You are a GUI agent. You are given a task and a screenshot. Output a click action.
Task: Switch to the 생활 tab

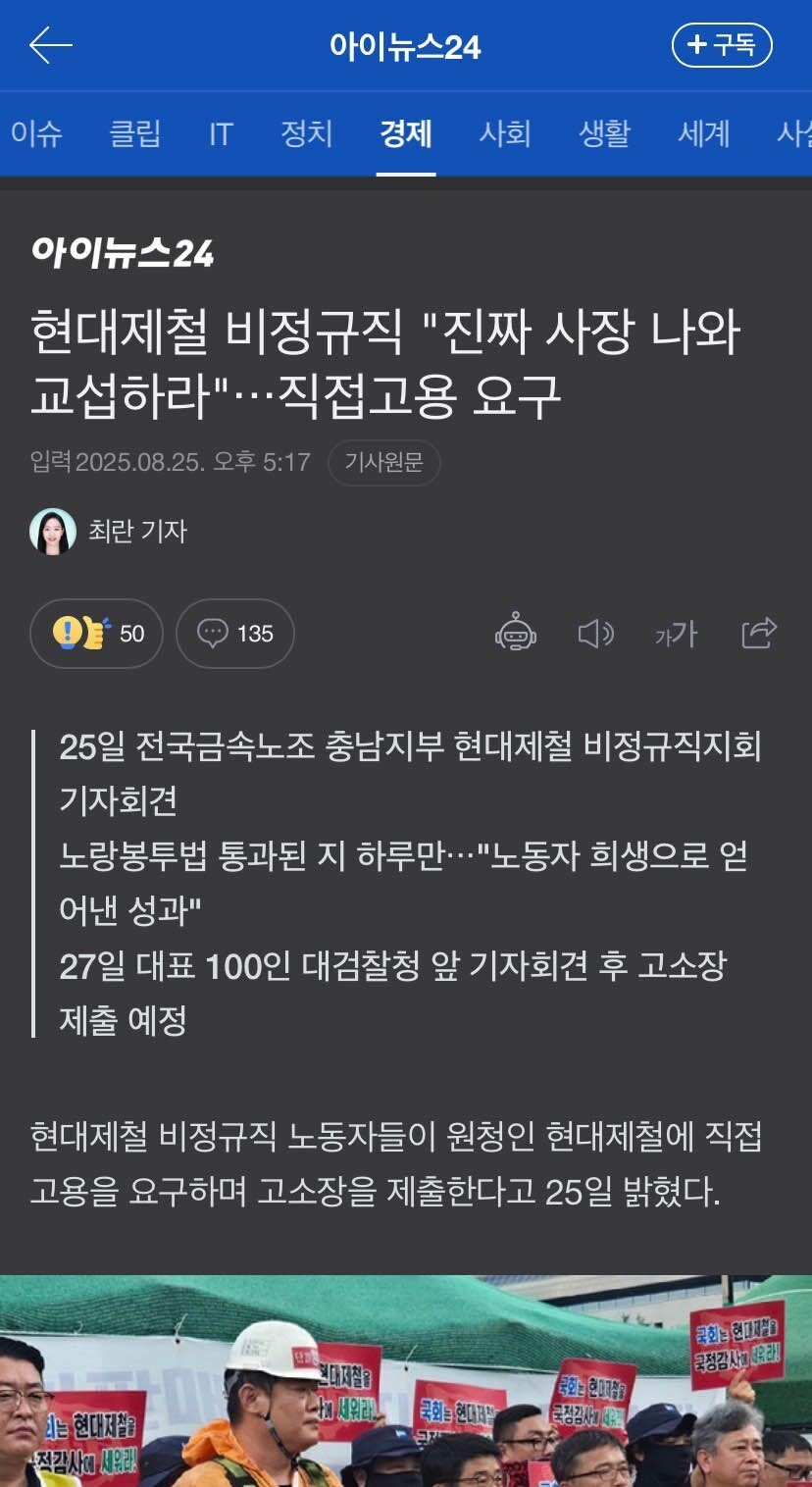(605, 134)
